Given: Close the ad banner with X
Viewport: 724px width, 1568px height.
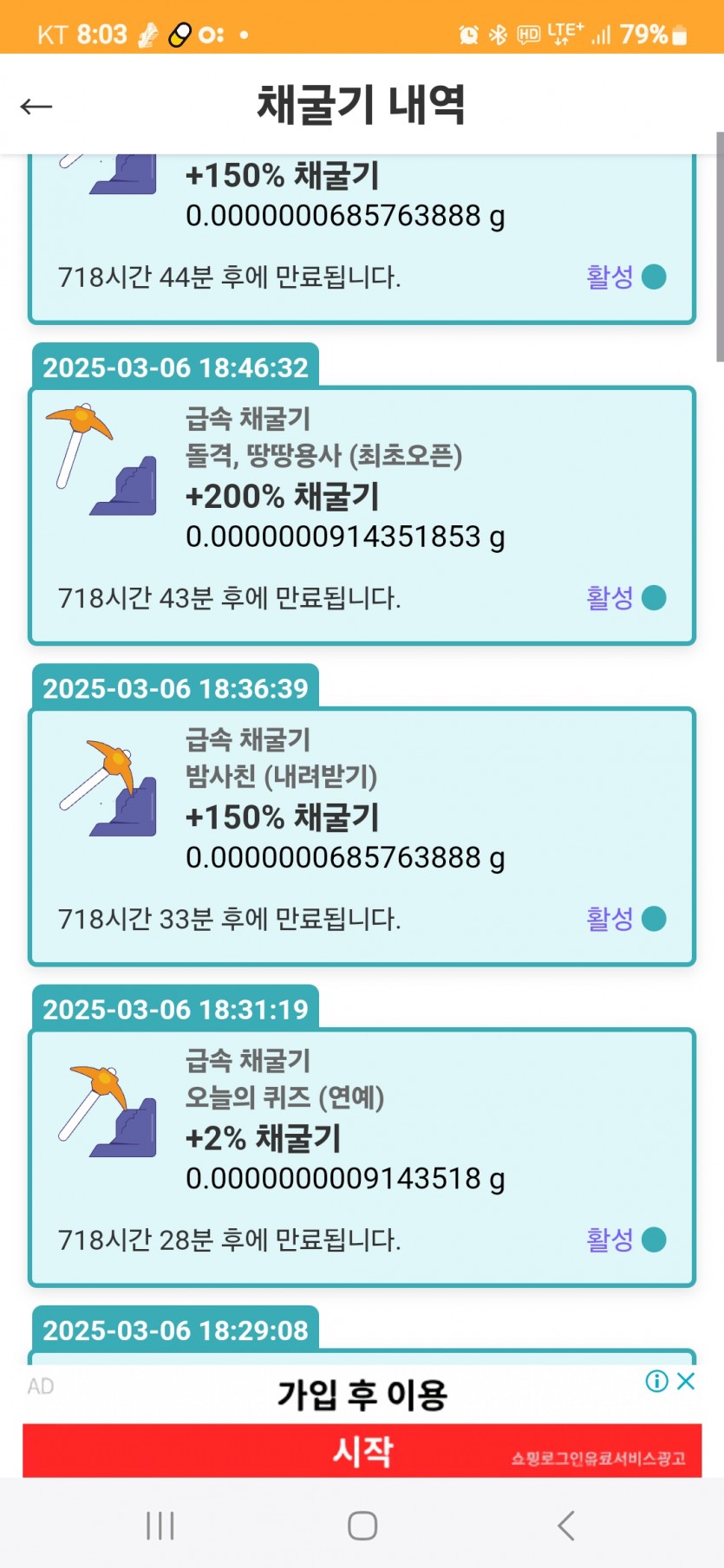Looking at the screenshot, I should [x=686, y=1381].
